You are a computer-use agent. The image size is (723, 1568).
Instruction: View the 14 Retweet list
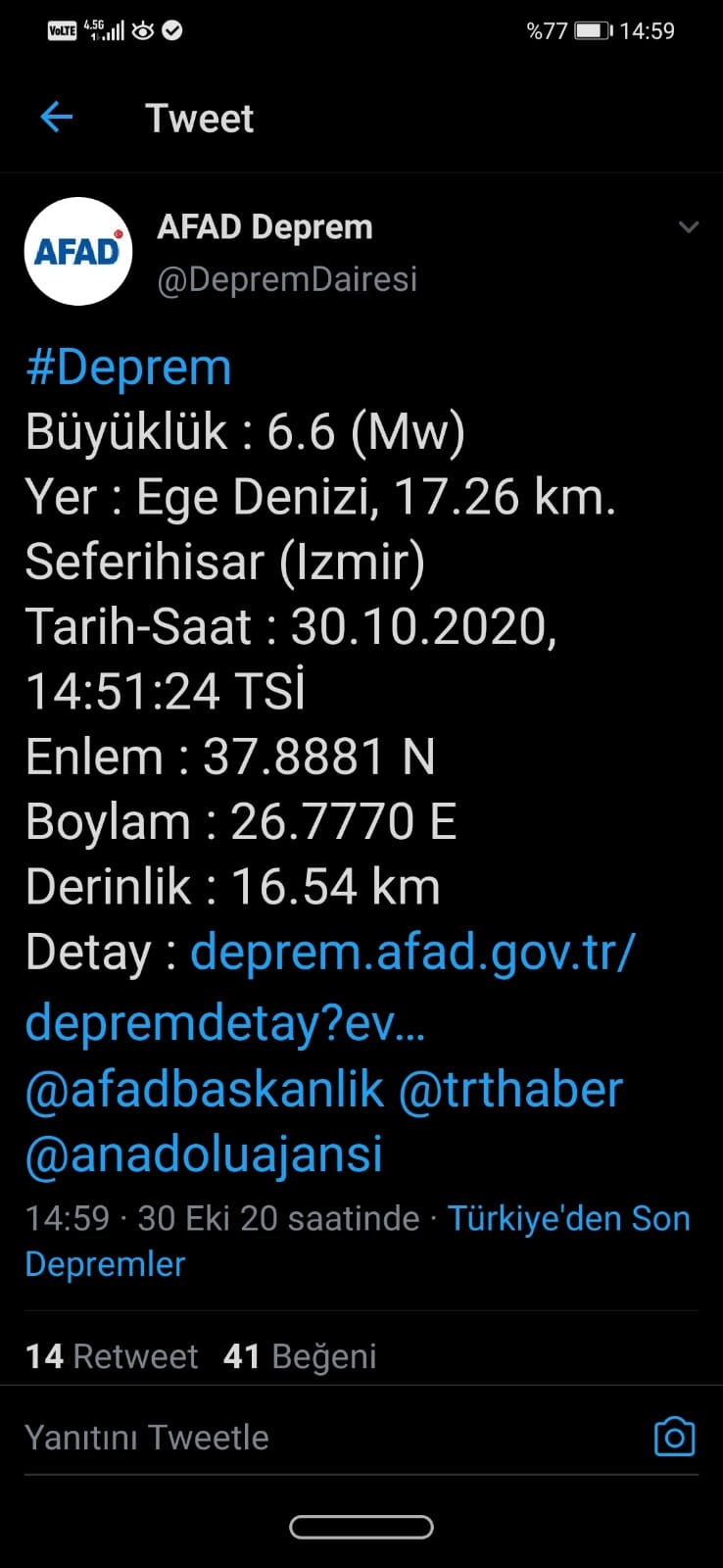point(111,1356)
